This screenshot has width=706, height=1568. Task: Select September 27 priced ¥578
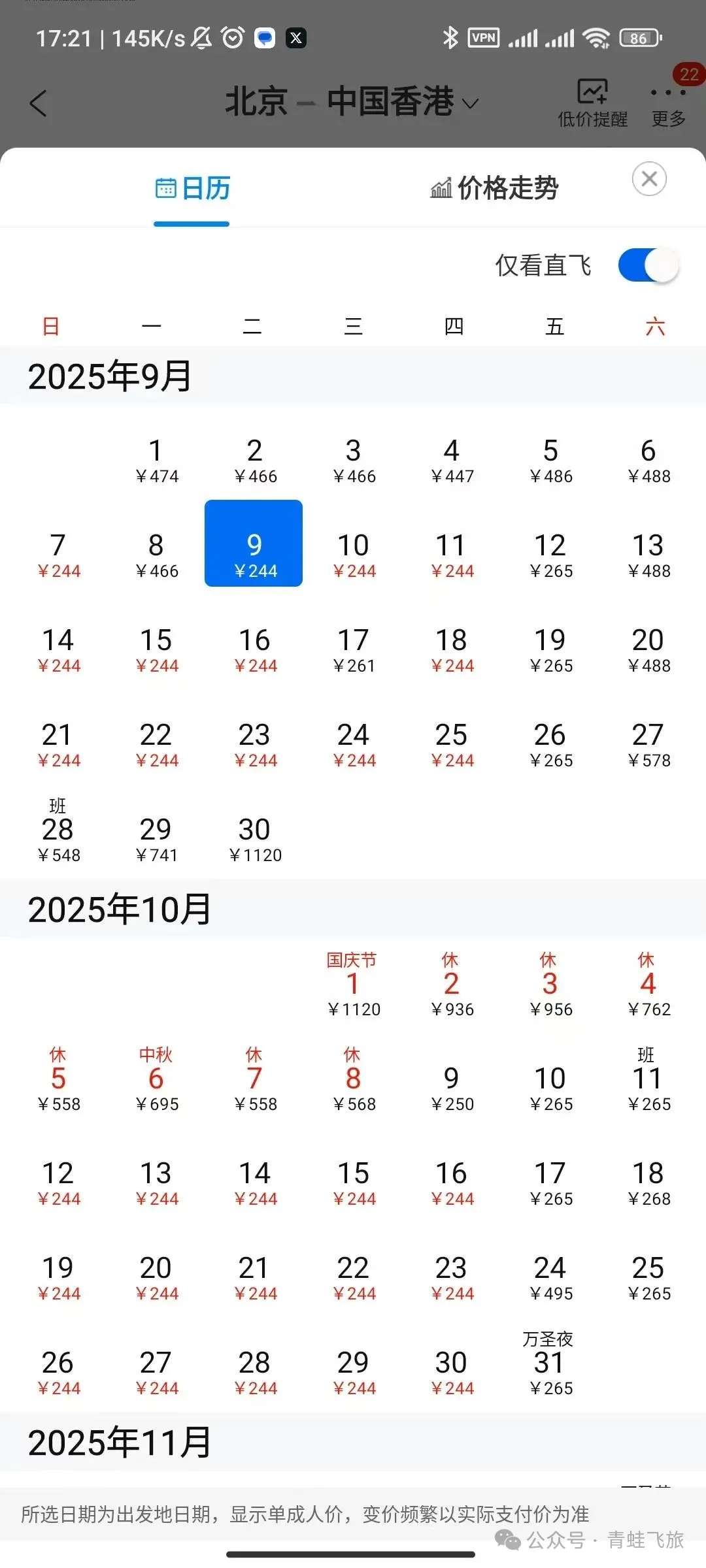[x=648, y=744]
